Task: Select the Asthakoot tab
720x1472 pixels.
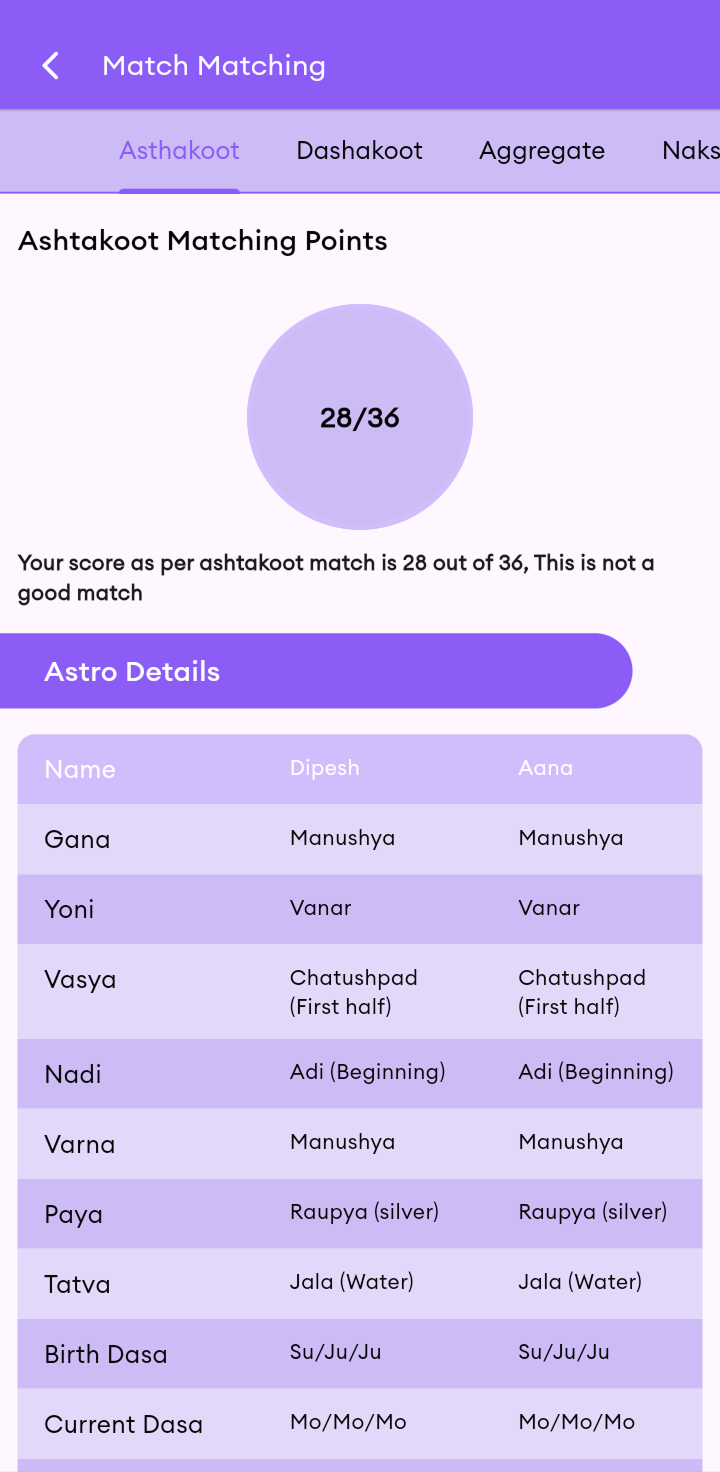Action: point(179,151)
